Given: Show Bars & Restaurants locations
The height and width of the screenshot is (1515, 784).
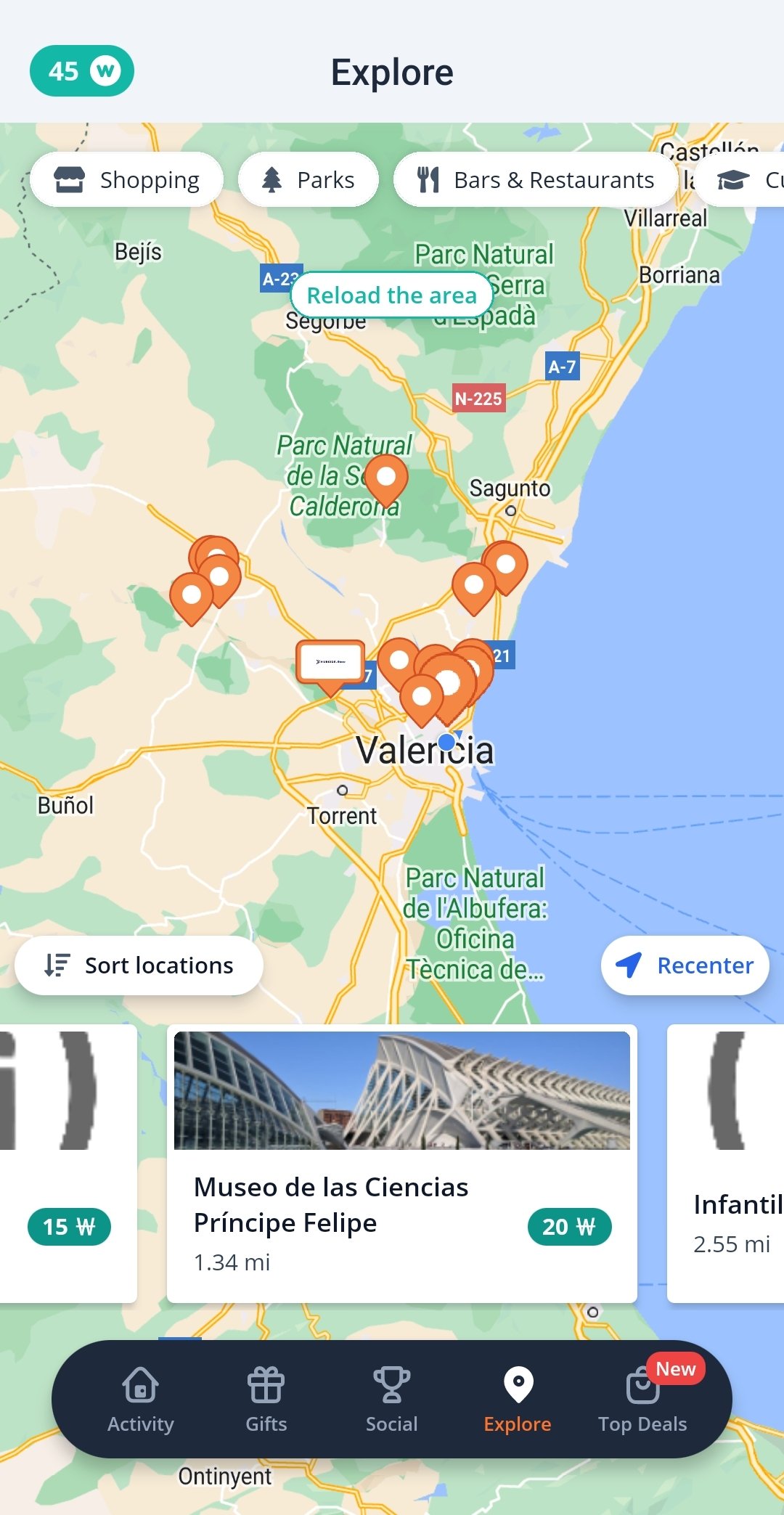Looking at the screenshot, I should pyautogui.click(x=536, y=179).
